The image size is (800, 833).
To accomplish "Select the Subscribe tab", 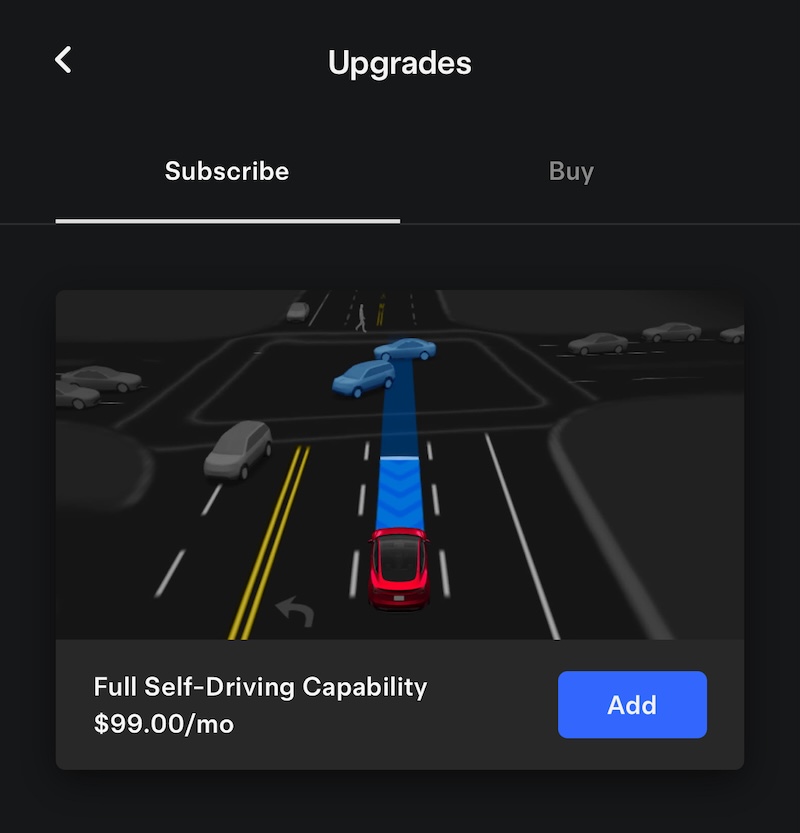I will click(227, 172).
